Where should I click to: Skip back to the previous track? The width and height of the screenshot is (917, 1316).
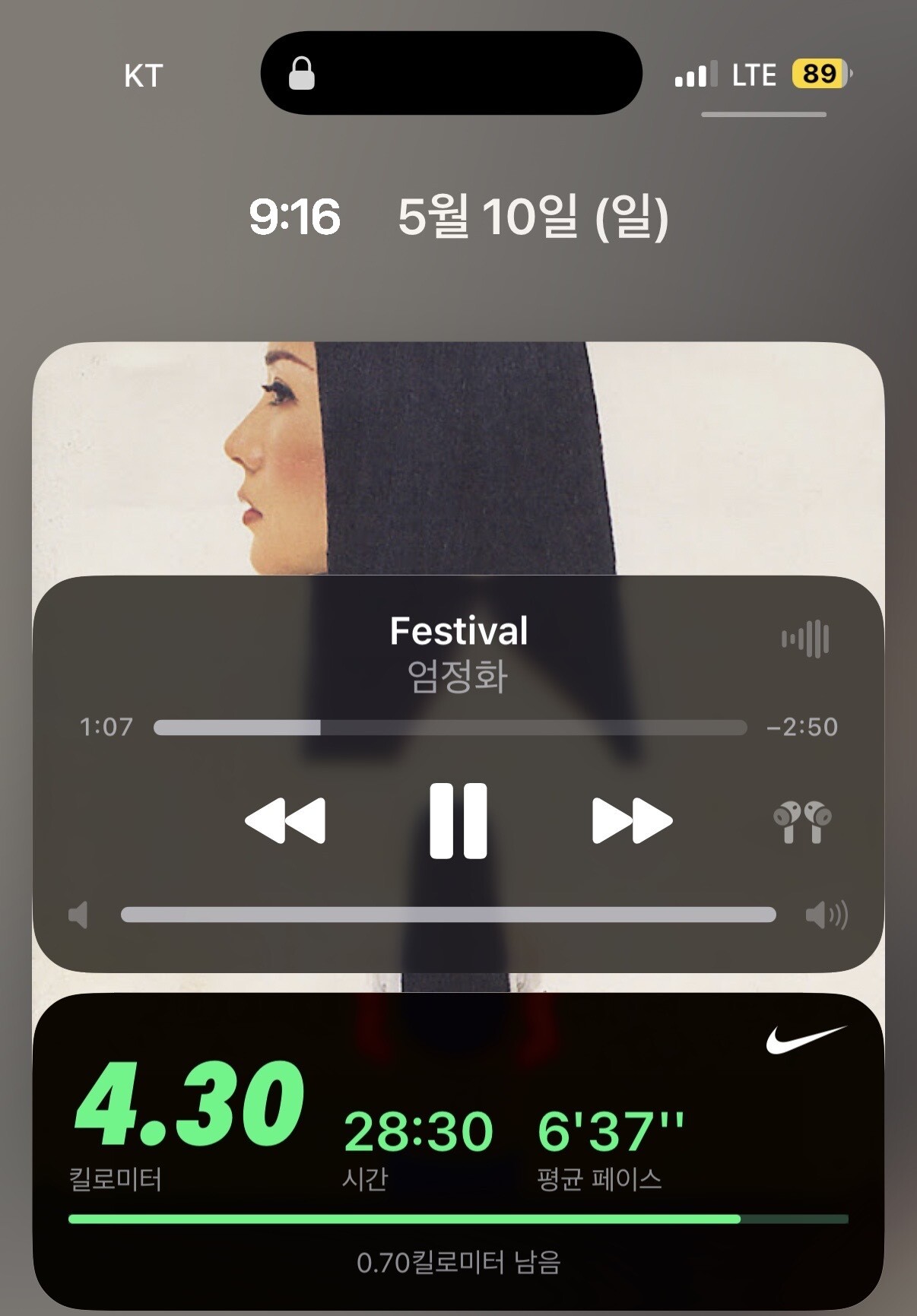[285, 820]
